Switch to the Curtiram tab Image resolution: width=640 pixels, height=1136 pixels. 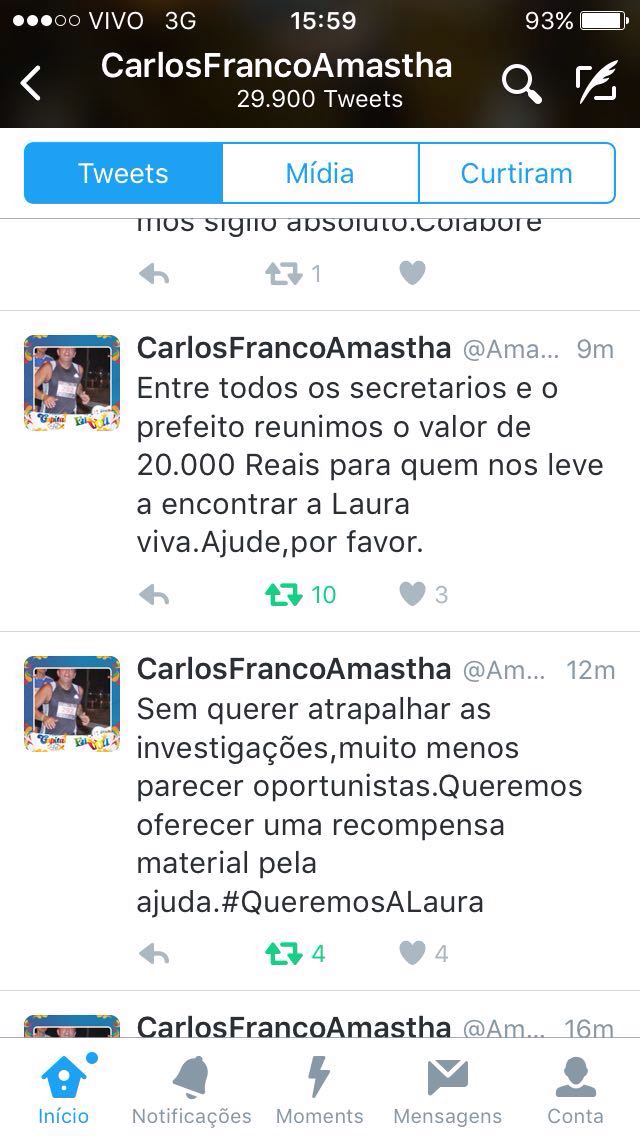click(x=516, y=173)
